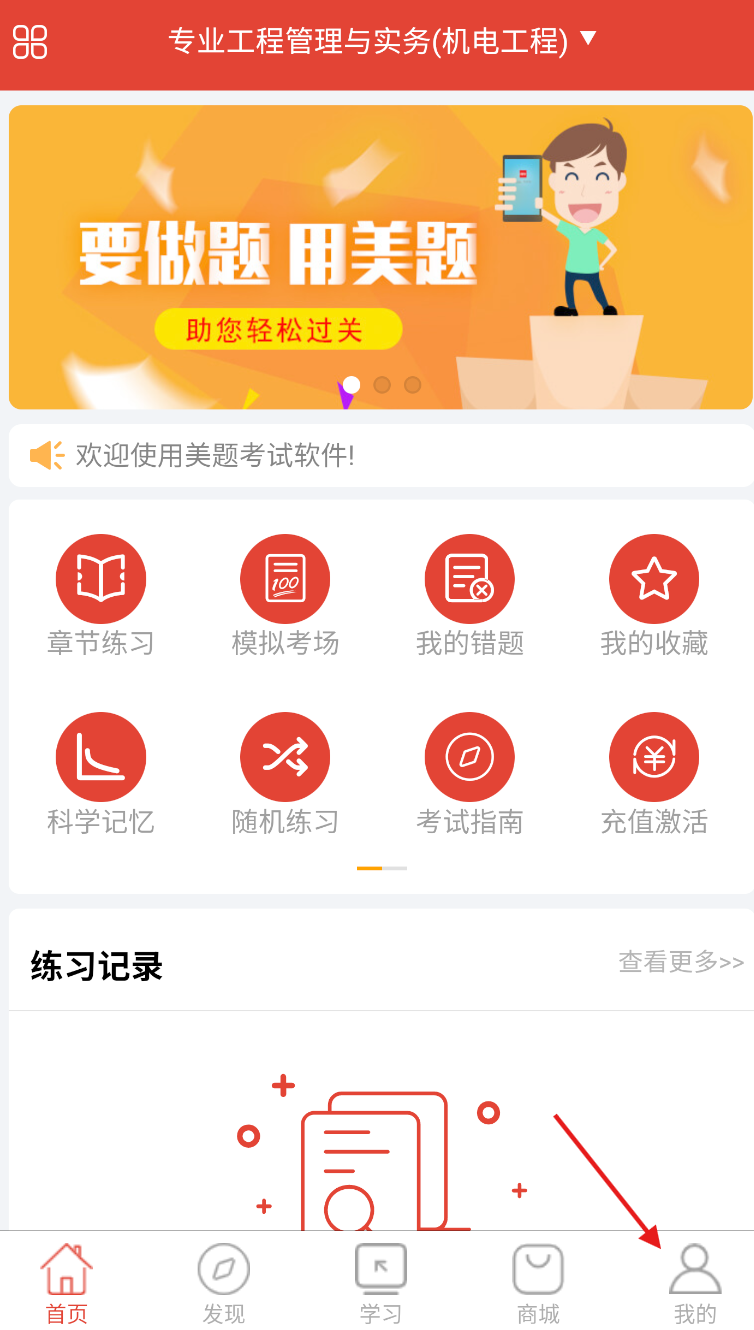
Task: Tap 查看更多>> in practice records
Action: [681, 962]
